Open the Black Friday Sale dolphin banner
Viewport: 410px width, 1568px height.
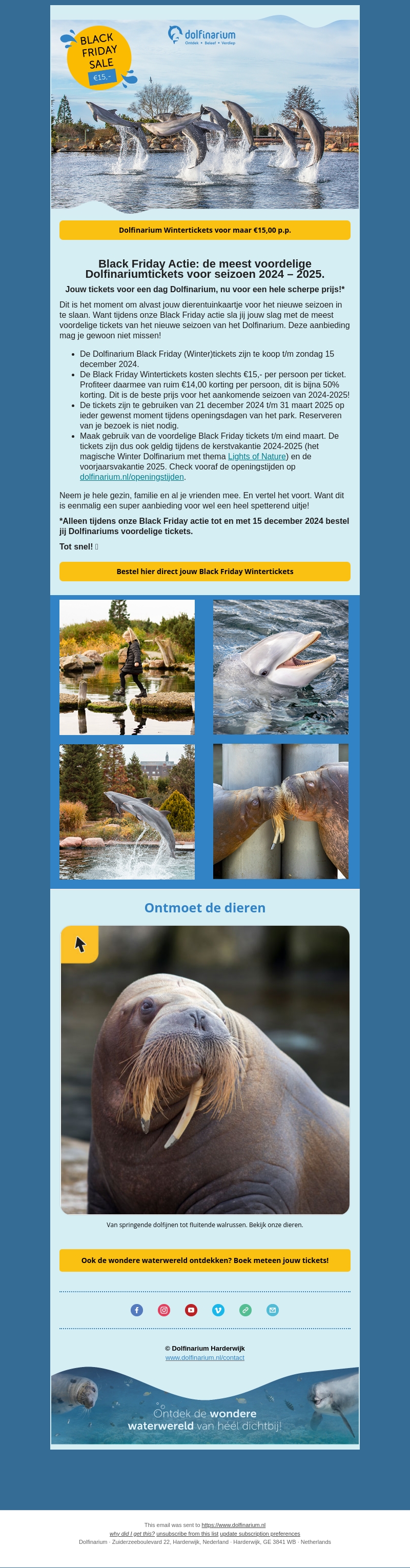tap(204, 114)
